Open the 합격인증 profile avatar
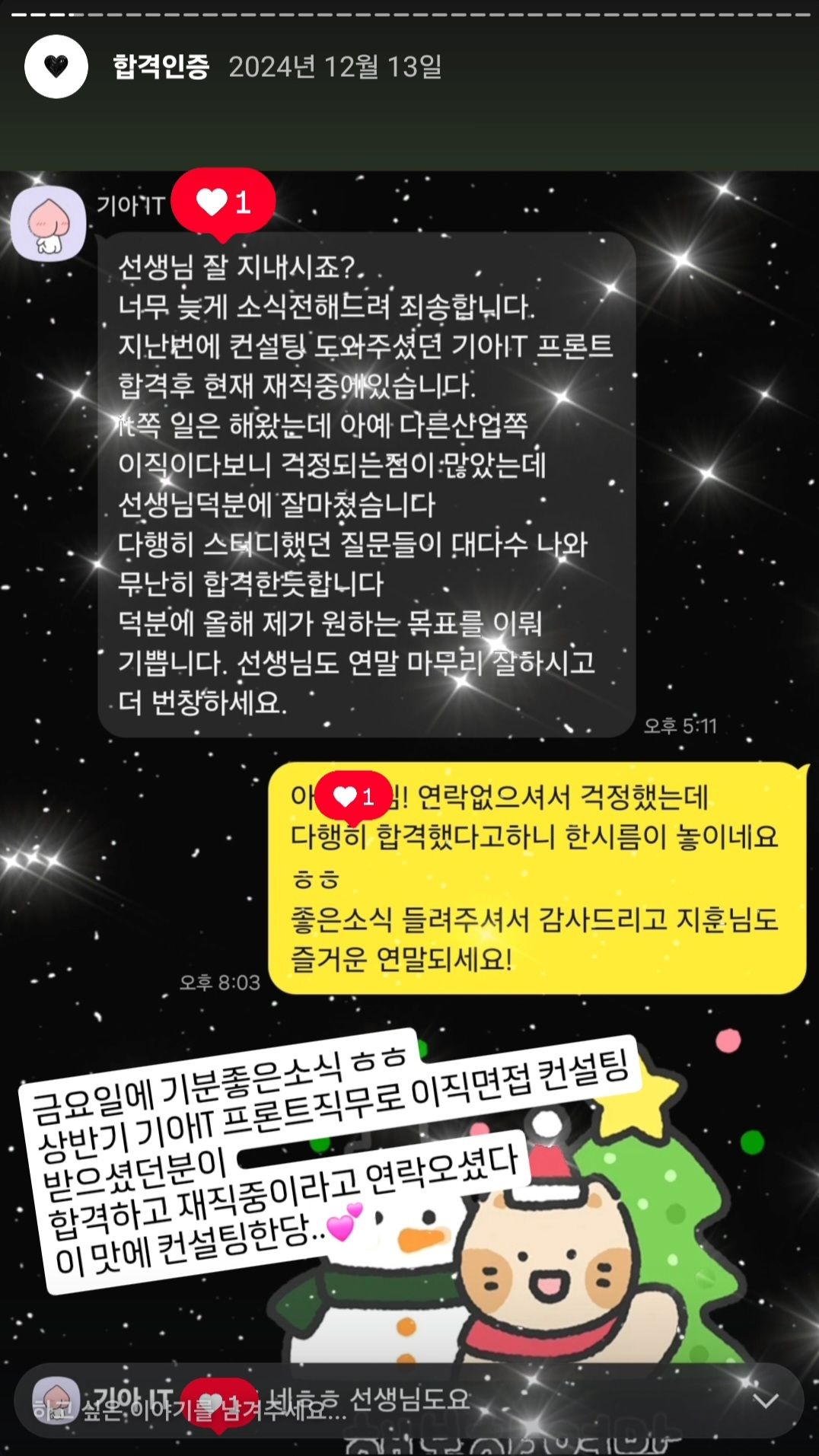 [56, 67]
